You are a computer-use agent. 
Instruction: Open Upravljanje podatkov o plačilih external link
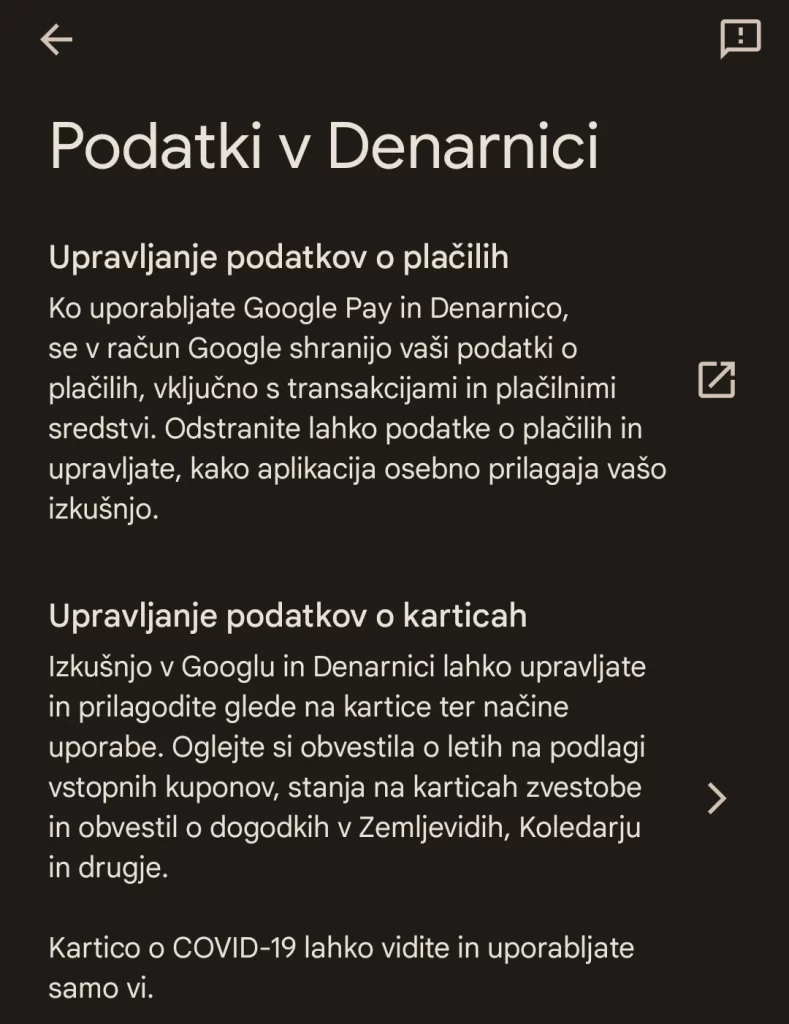(x=716, y=381)
